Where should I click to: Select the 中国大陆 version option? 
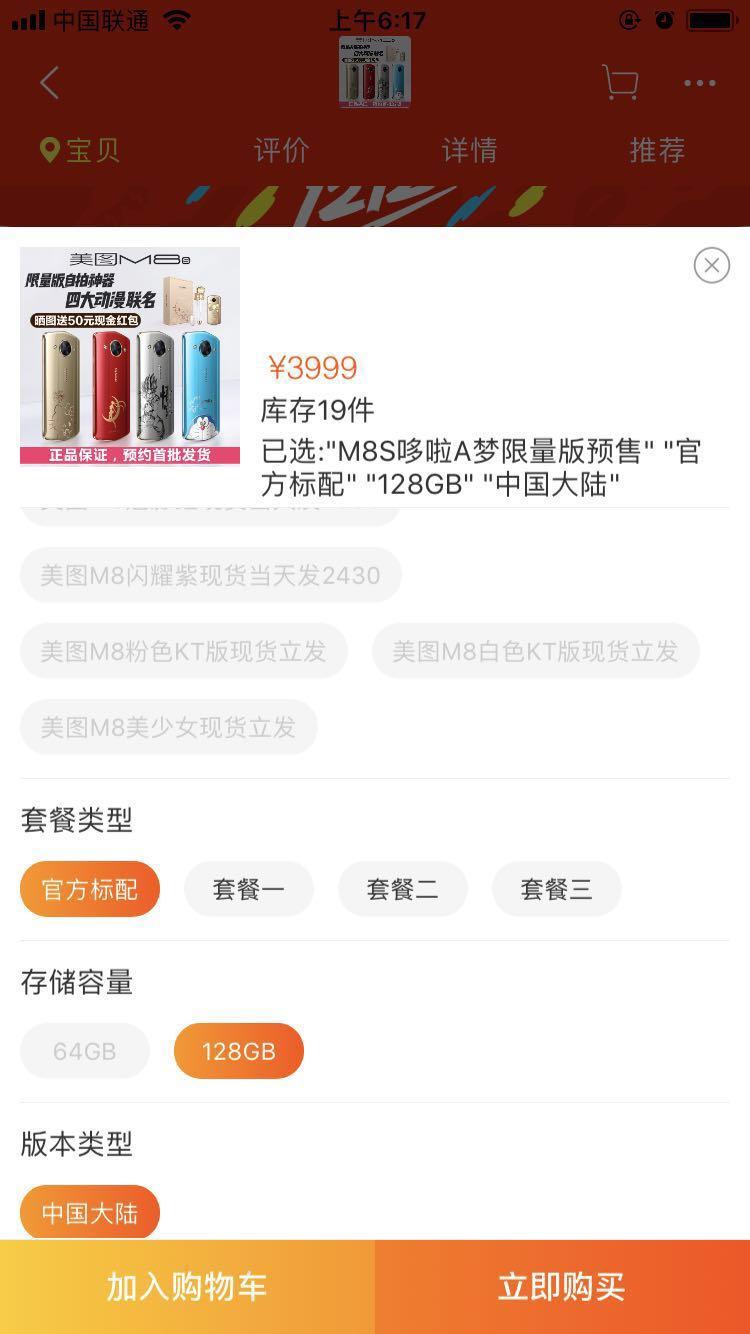pos(89,1212)
